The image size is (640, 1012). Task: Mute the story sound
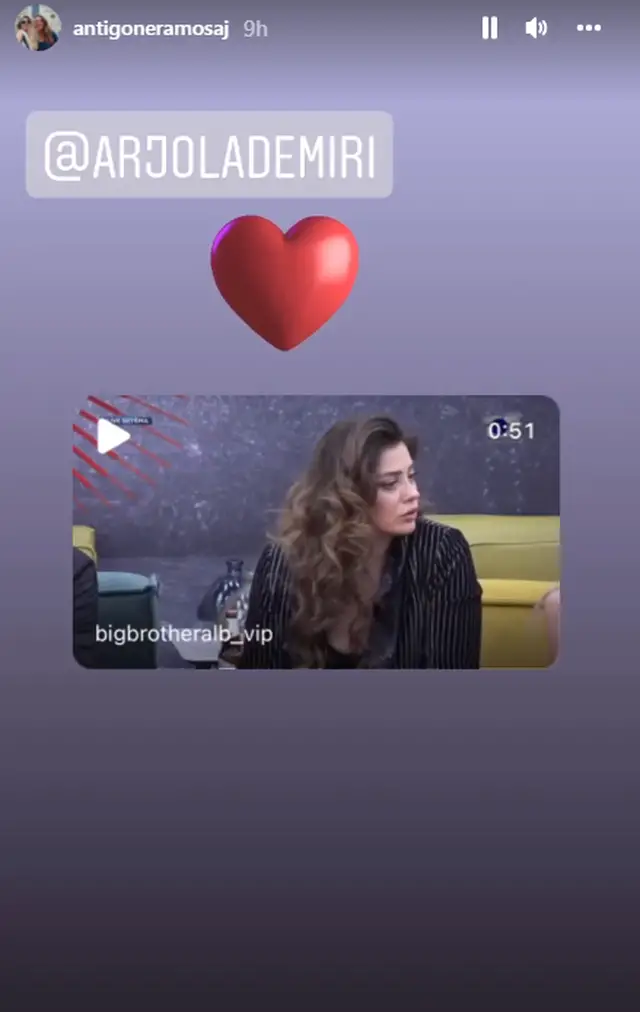tap(537, 28)
